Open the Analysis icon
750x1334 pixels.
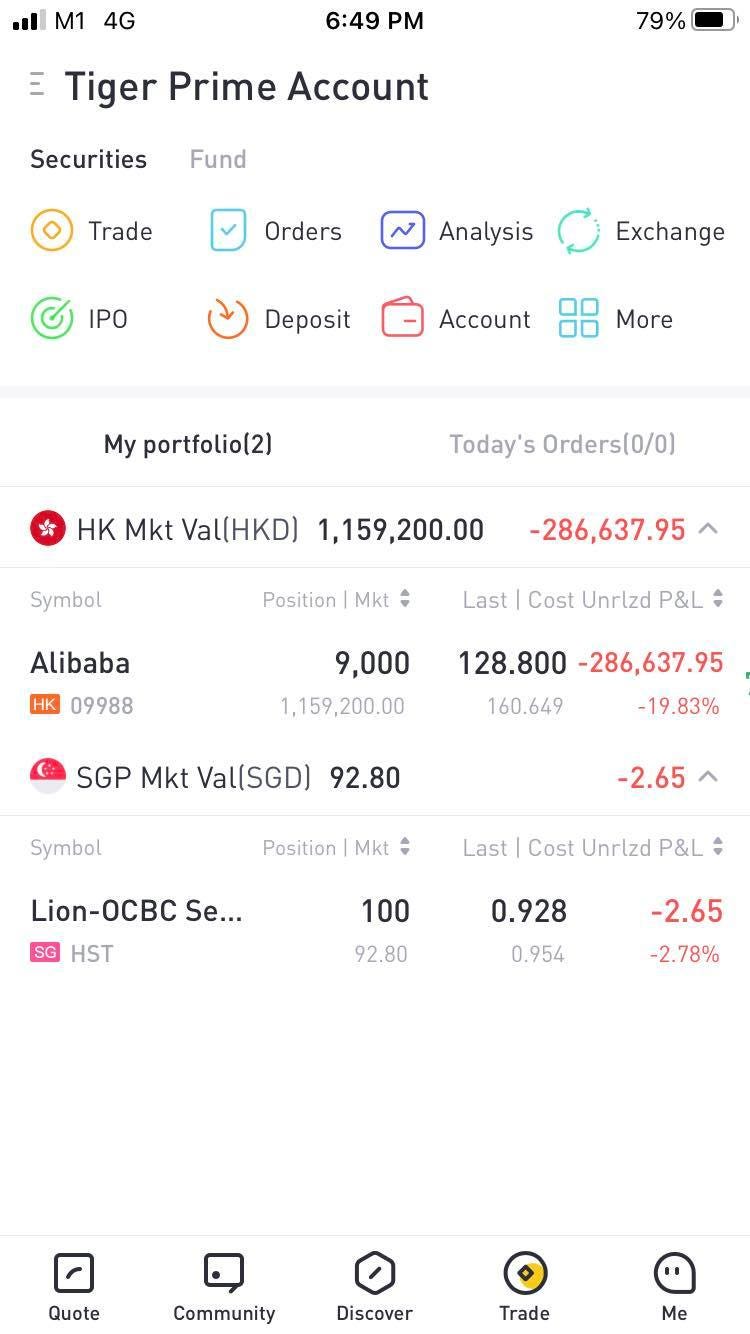403,230
